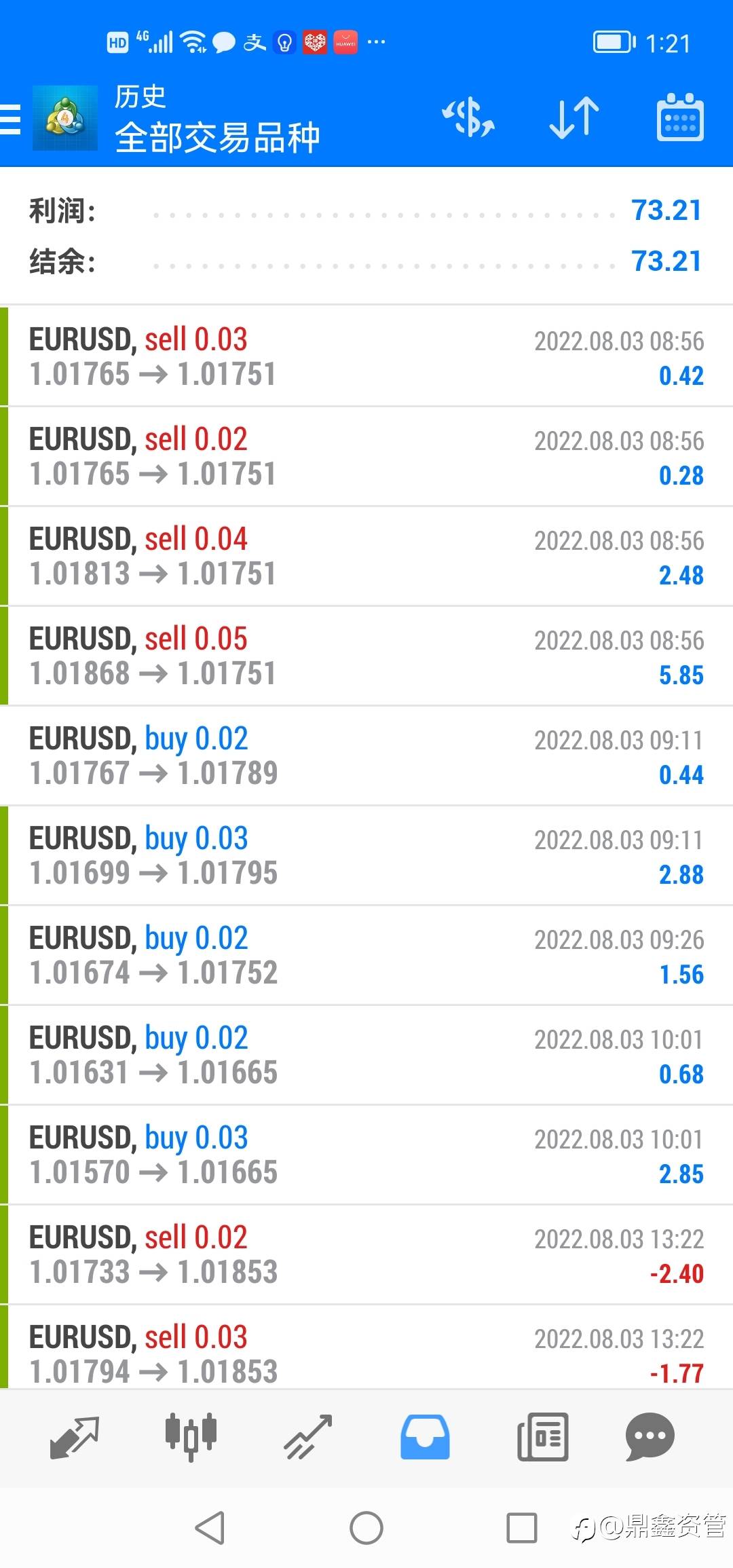The width and height of the screenshot is (733, 1568).
Task: Switch to the News tab
Action: click(542, 1438)
